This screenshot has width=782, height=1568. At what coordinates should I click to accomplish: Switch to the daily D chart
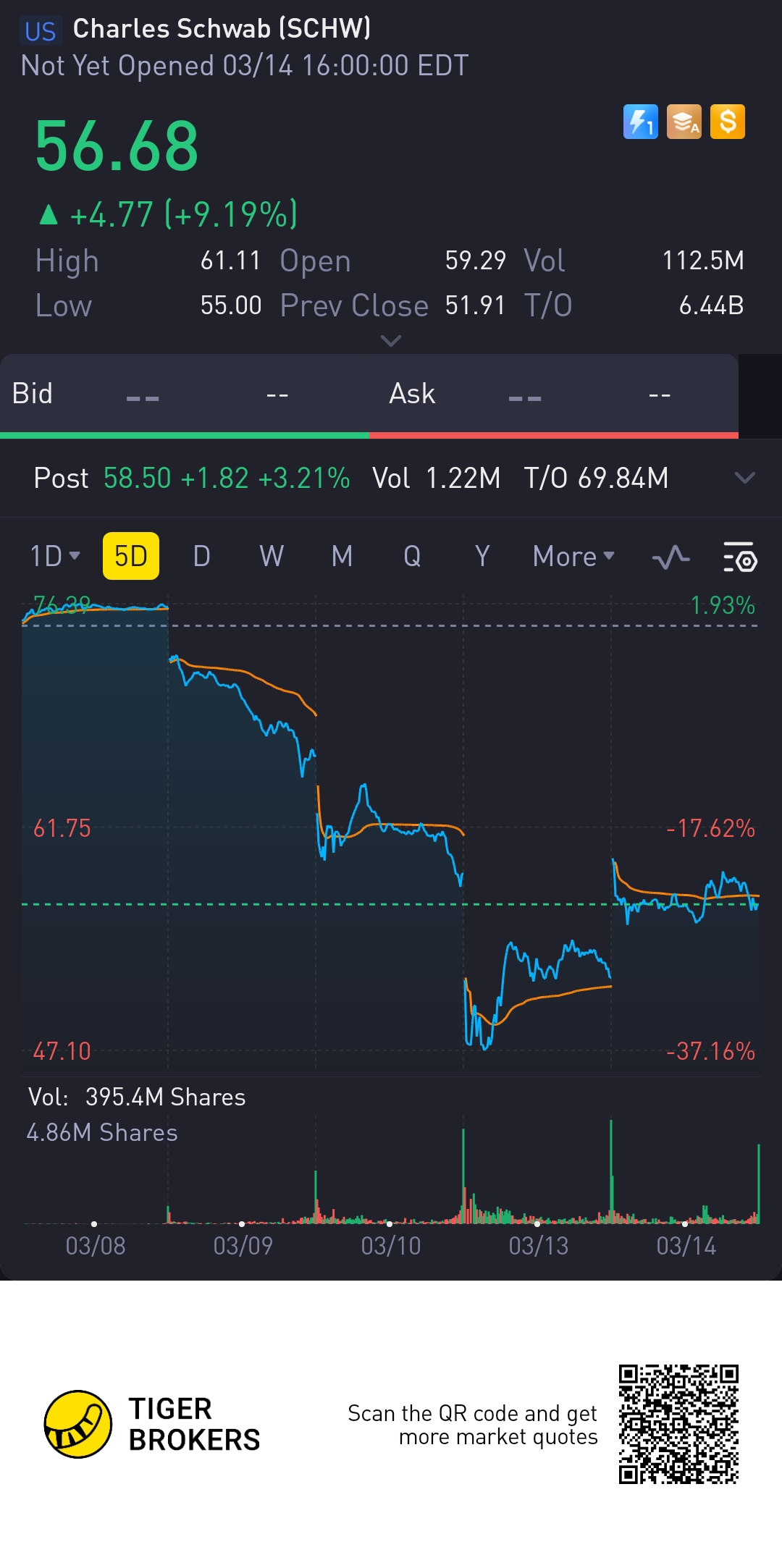pos(201,557)
